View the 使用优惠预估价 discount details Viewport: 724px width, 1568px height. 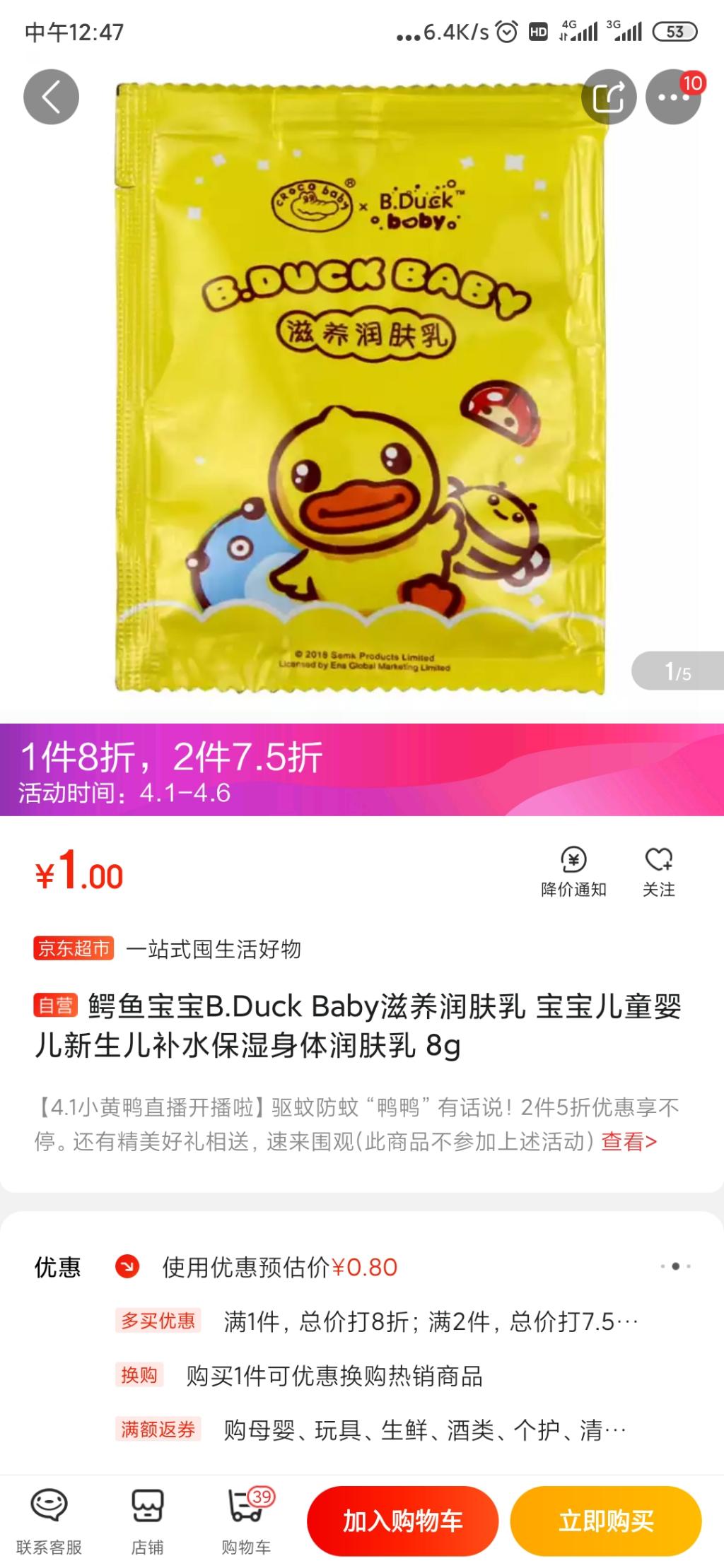279,1267
